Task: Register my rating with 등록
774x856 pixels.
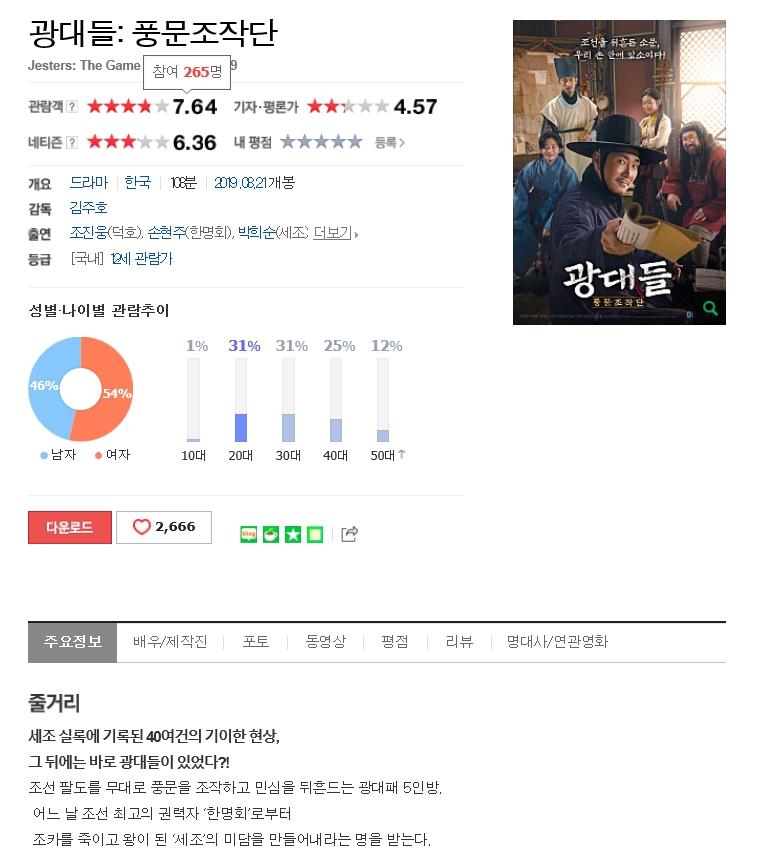Action: tap(389, 142)
